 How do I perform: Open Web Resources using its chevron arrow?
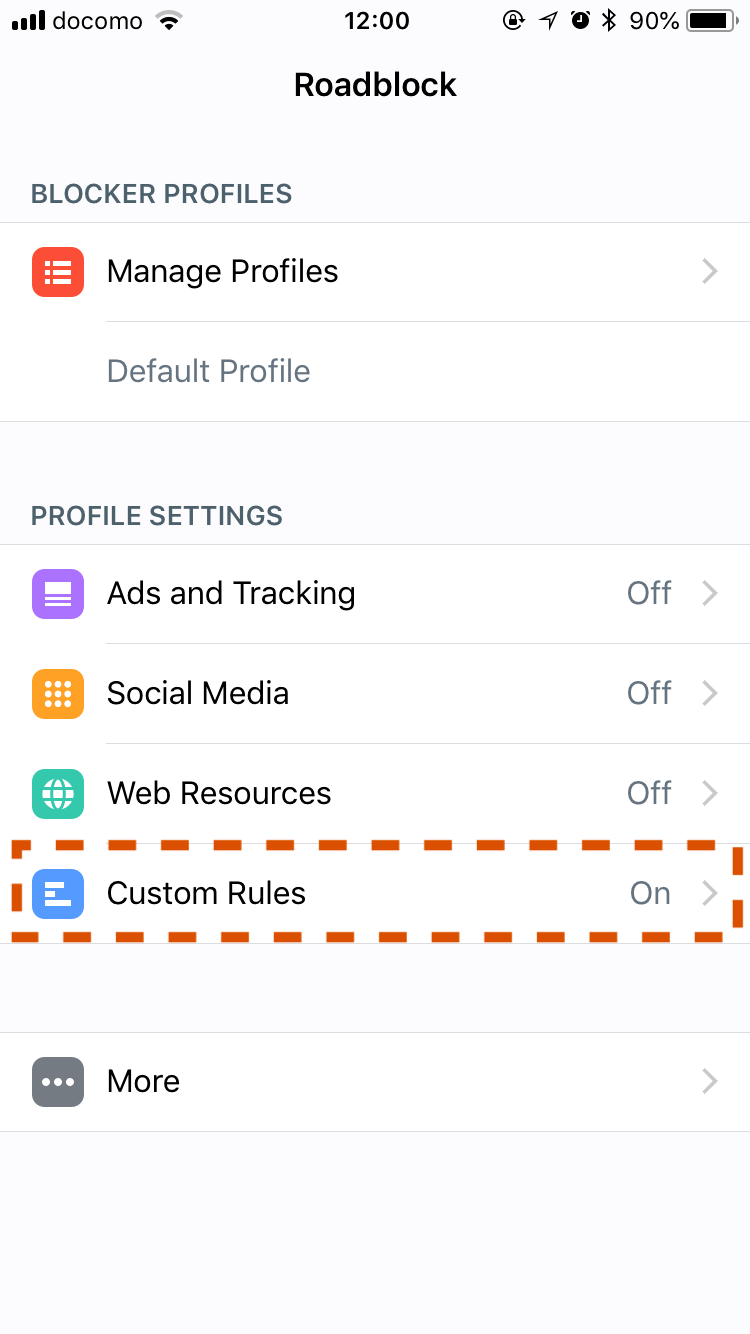pyautogui.click(x=710, y=793)
